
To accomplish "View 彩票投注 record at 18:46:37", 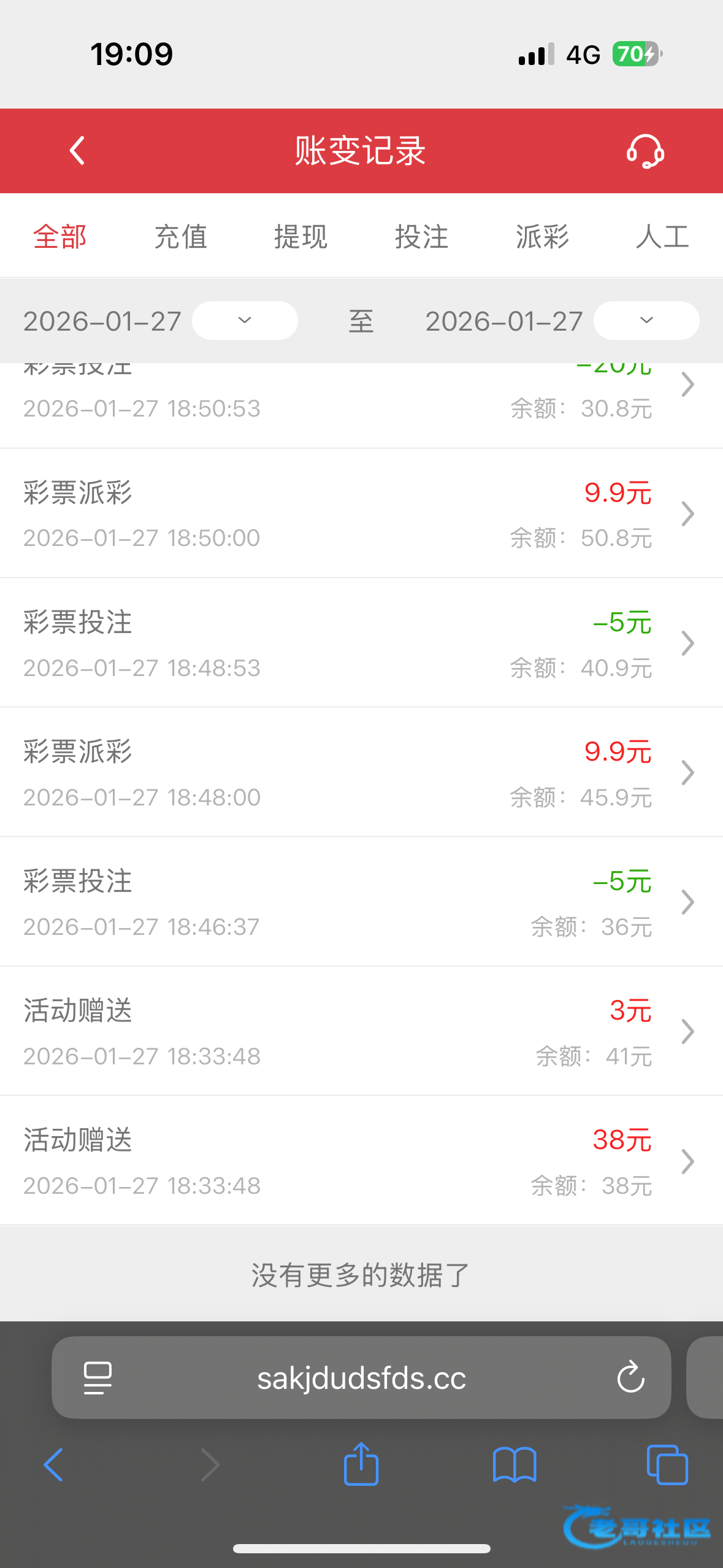I will [361, 902].
